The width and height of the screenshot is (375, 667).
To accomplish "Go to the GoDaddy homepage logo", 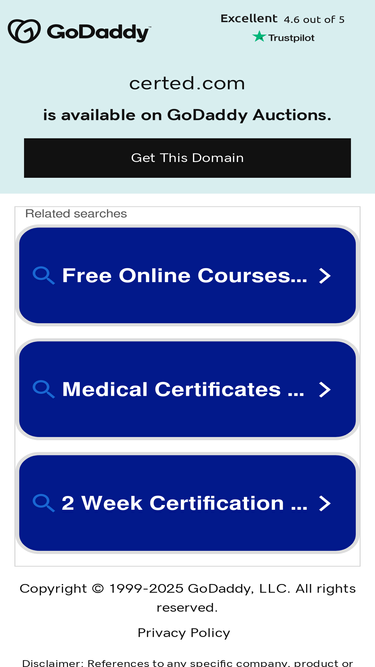I will click(79, 31).
